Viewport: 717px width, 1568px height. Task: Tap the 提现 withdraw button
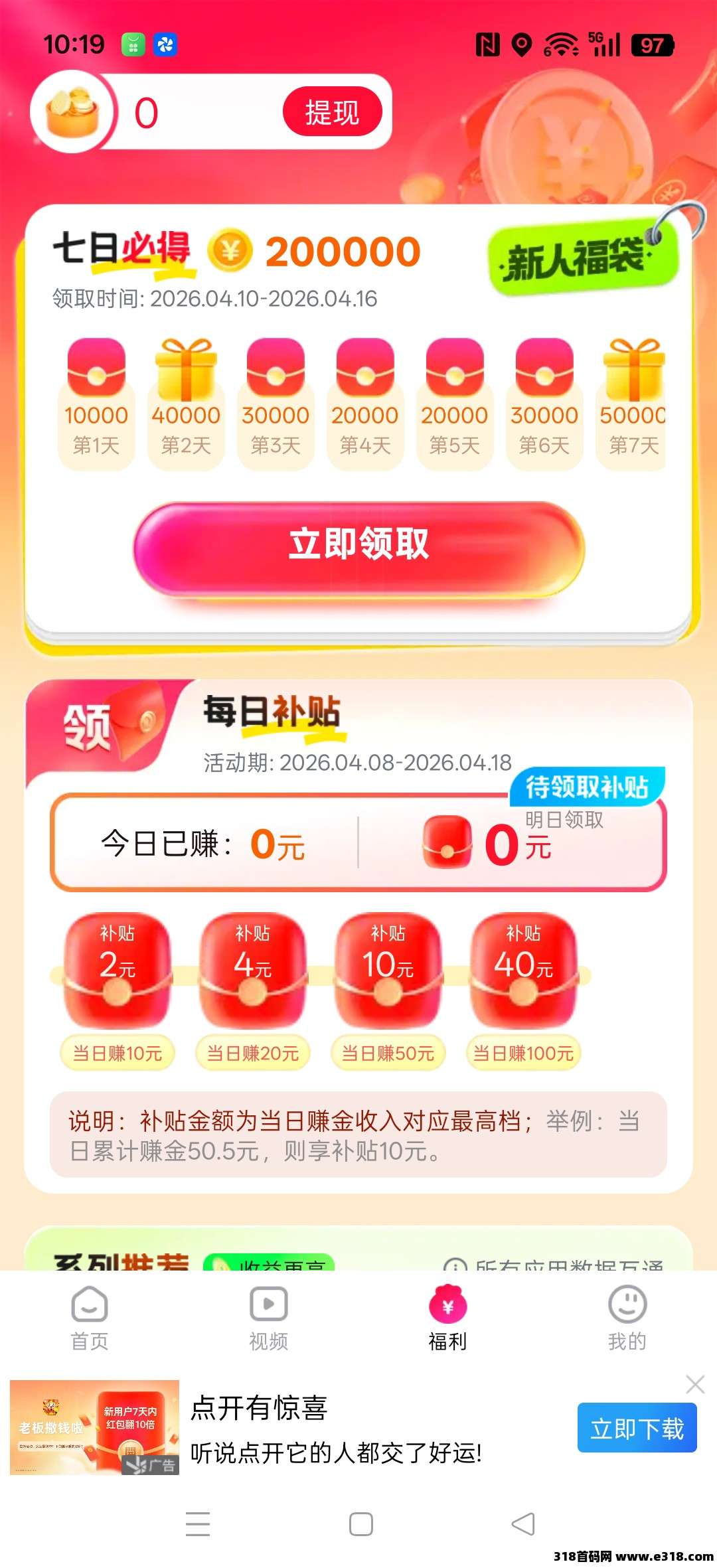332,112
